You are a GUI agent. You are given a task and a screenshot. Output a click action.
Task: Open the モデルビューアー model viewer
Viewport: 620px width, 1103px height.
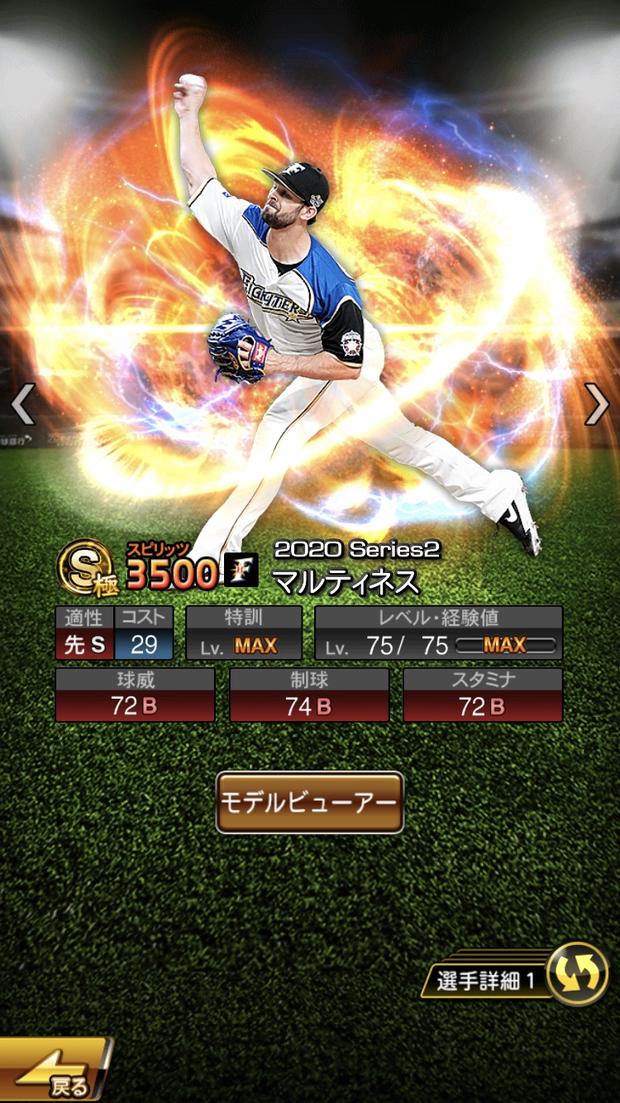click(x=310, y=802)
